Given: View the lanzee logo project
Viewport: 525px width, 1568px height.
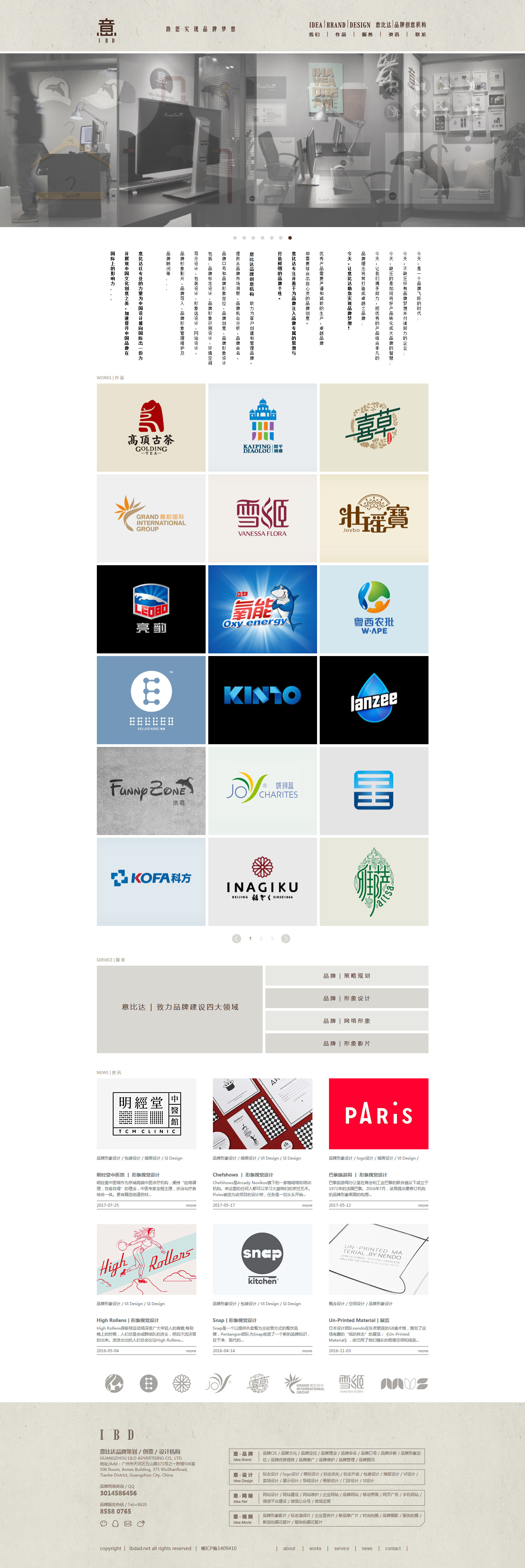Looking at the screenshot, I should tap(374, 700).
